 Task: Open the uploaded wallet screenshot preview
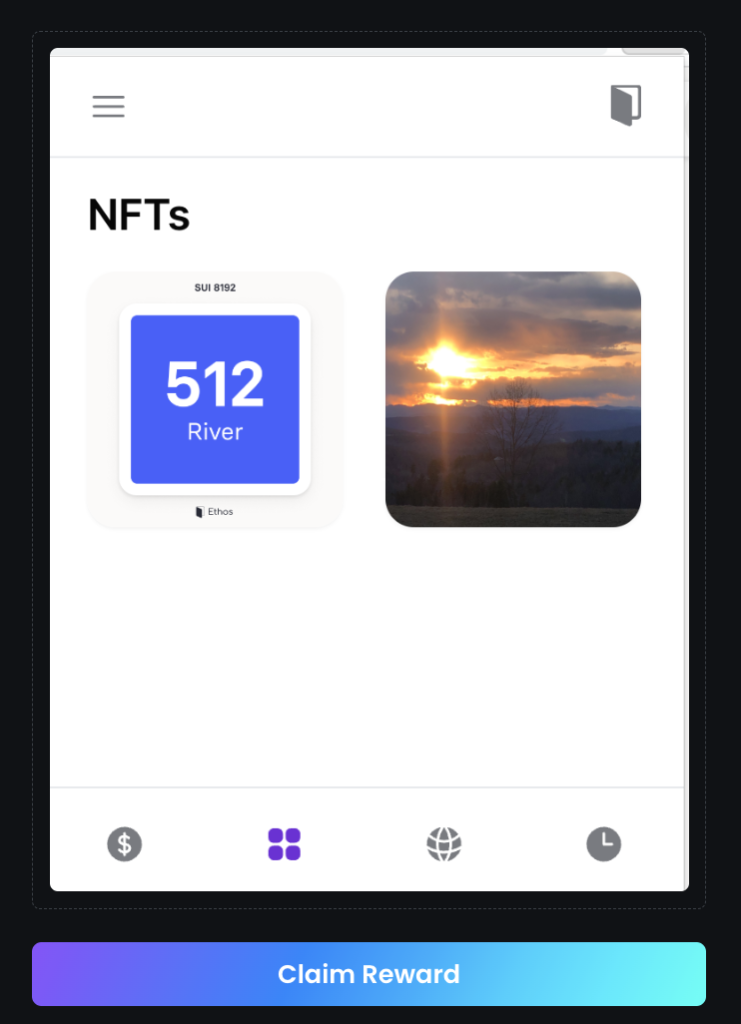pos(368,469)
